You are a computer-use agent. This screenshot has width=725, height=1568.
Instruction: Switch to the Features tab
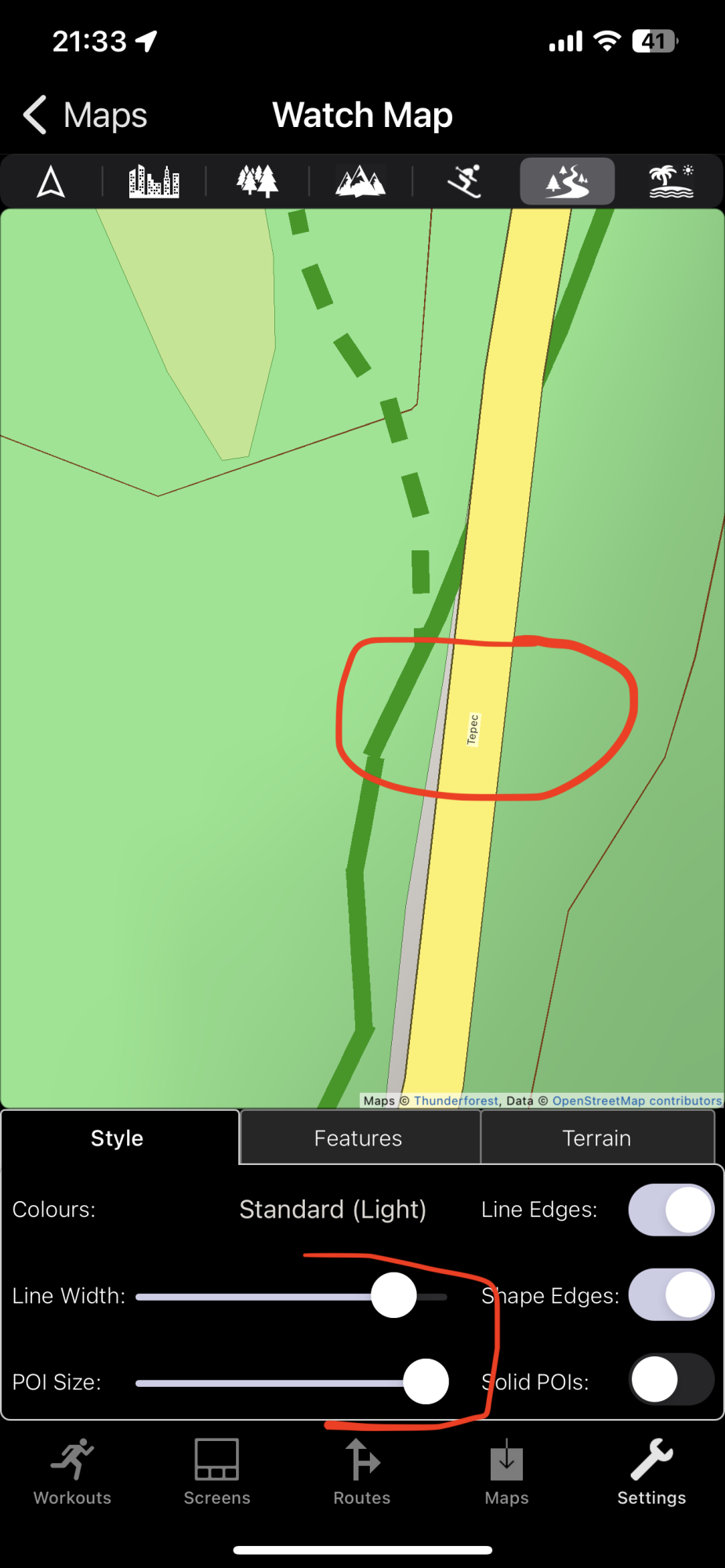(358, 1138)
